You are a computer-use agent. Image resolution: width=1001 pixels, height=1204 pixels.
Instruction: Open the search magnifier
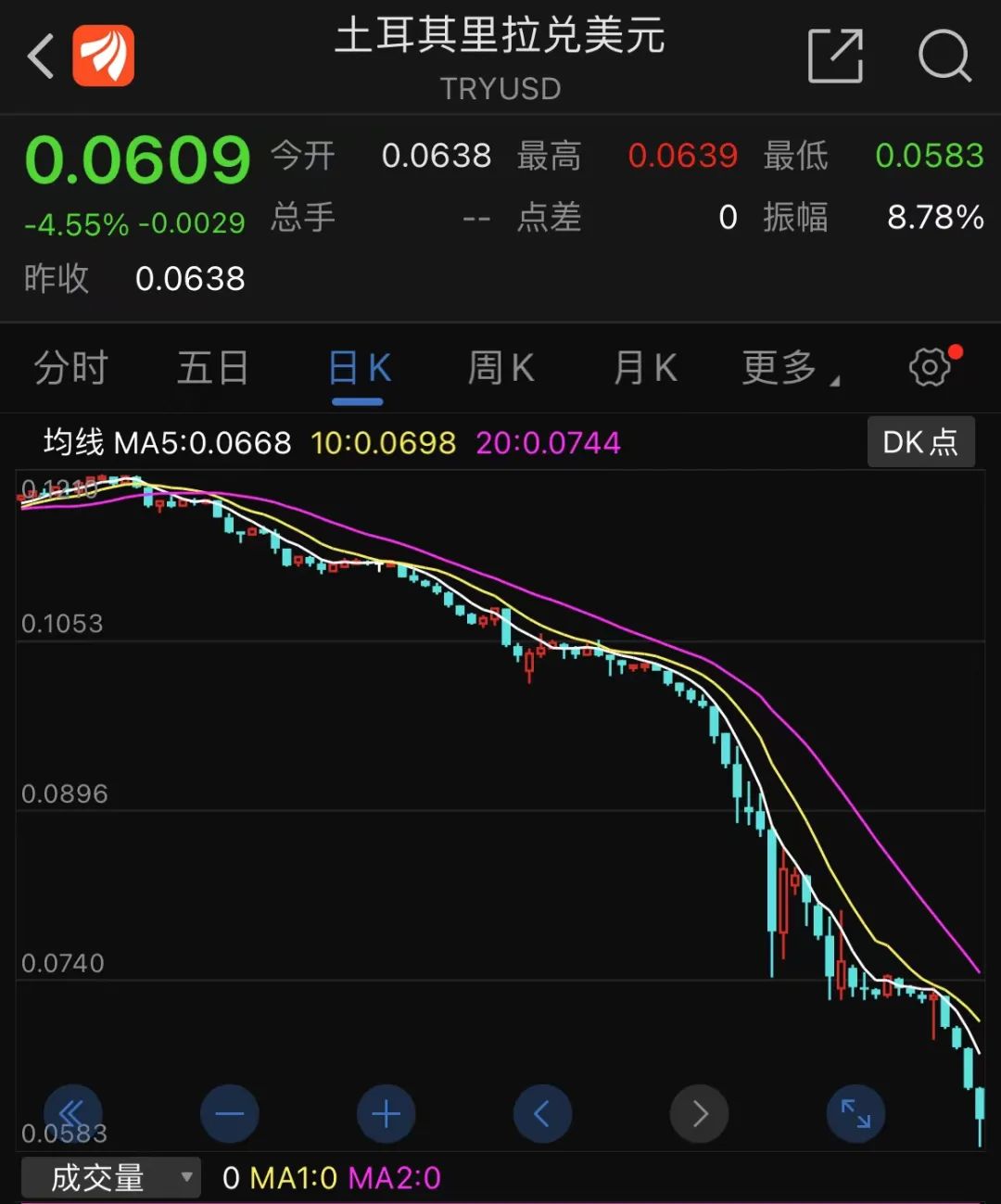pyautogui.click(x=944, y=56)
